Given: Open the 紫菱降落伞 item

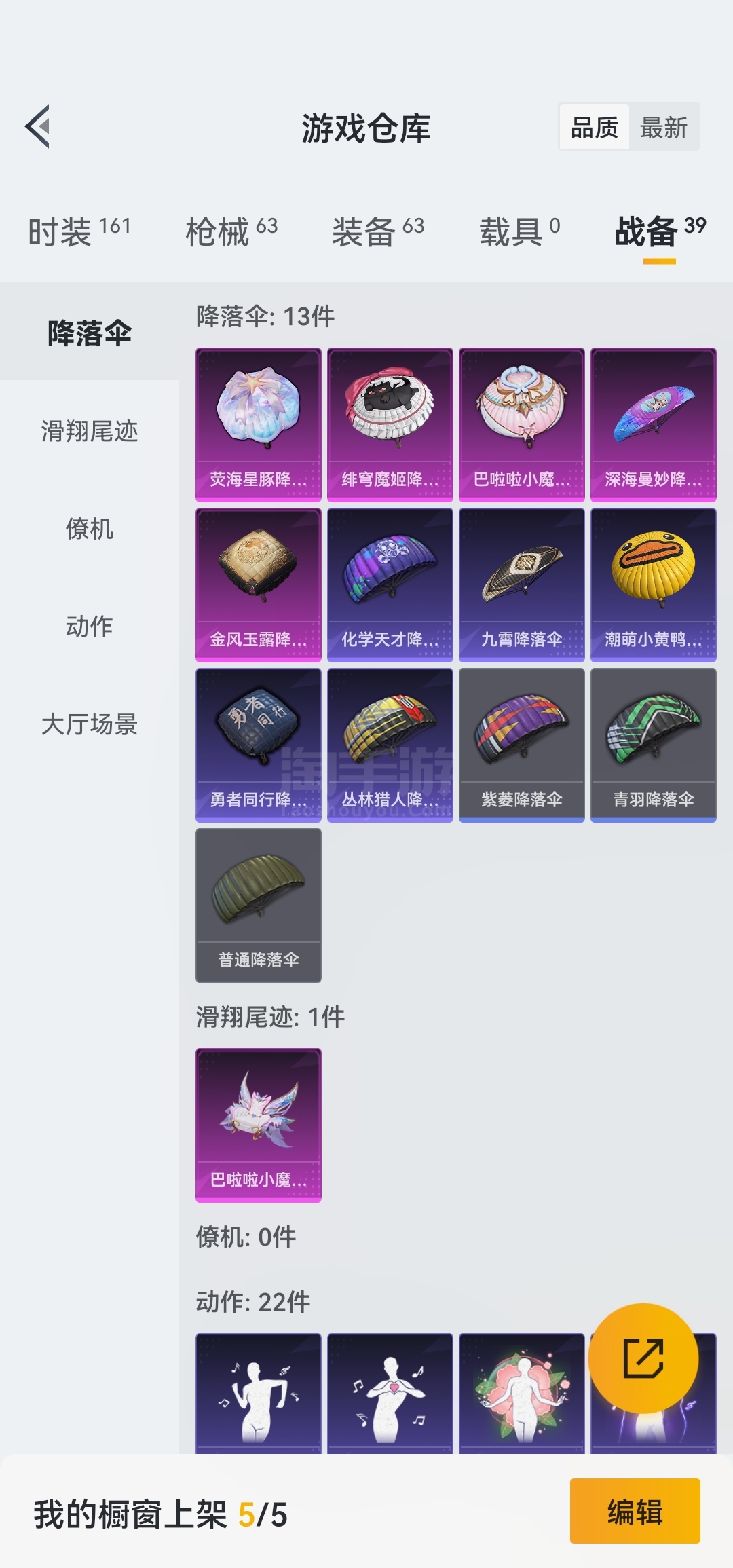Looking at the screenshot, I should coord(522,745).
